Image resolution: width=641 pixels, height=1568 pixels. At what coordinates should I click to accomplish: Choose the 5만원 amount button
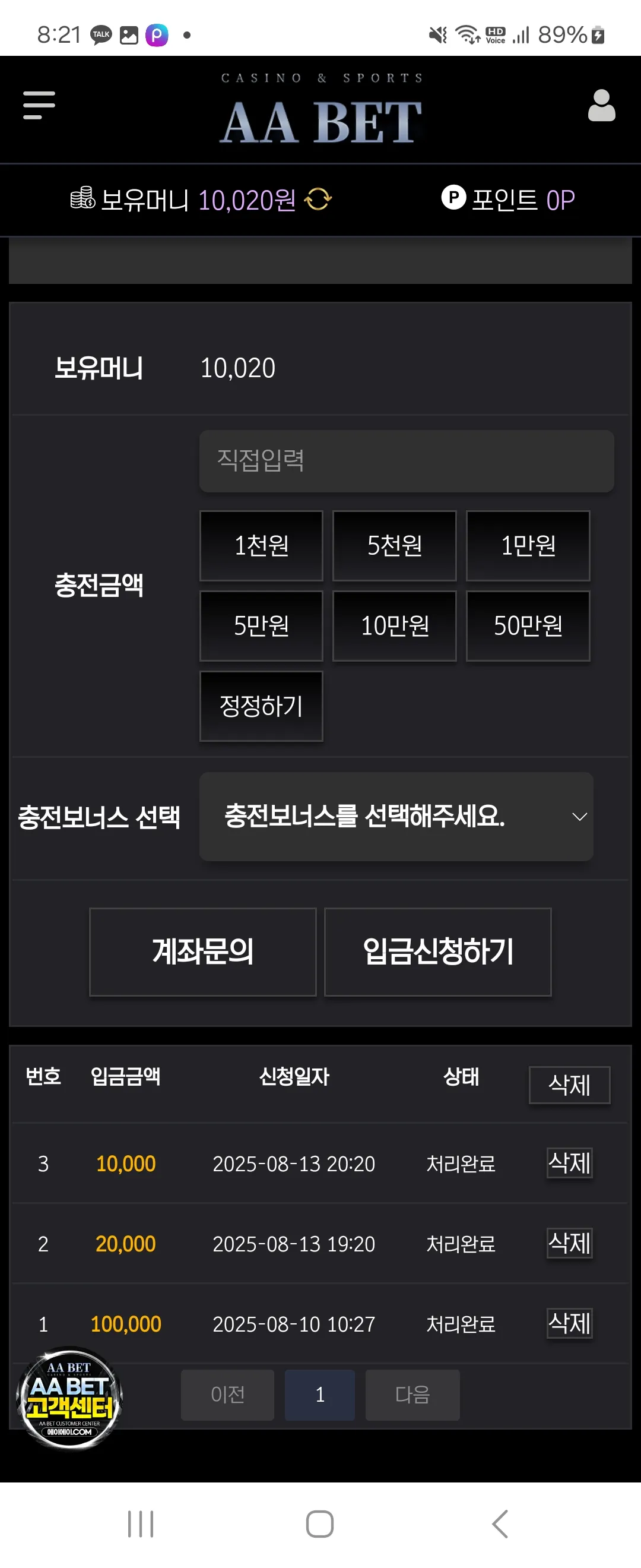coord(262,626)
